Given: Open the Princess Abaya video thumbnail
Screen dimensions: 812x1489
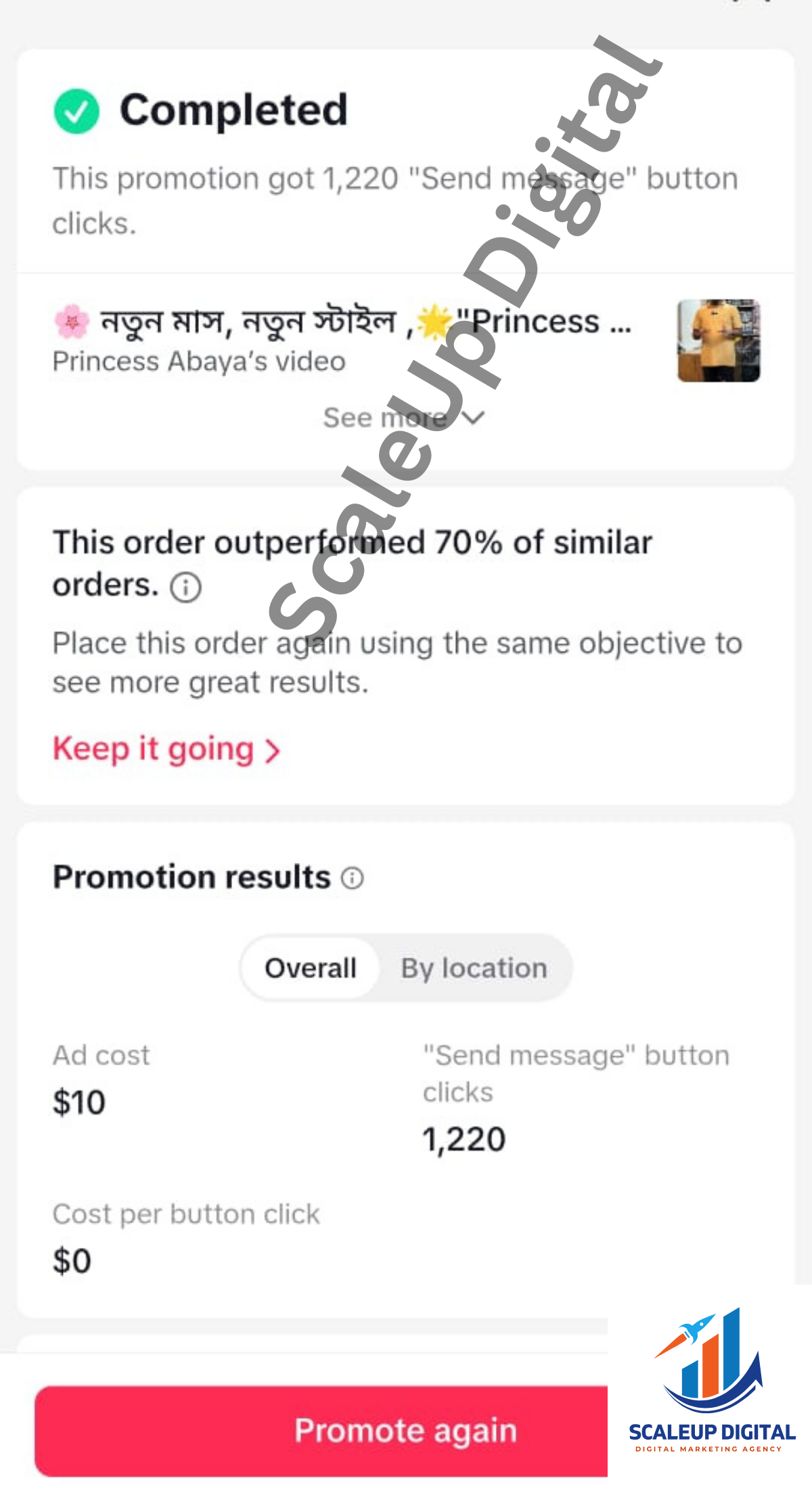Looking at the screenshot, I should click(x=719, y=342).
